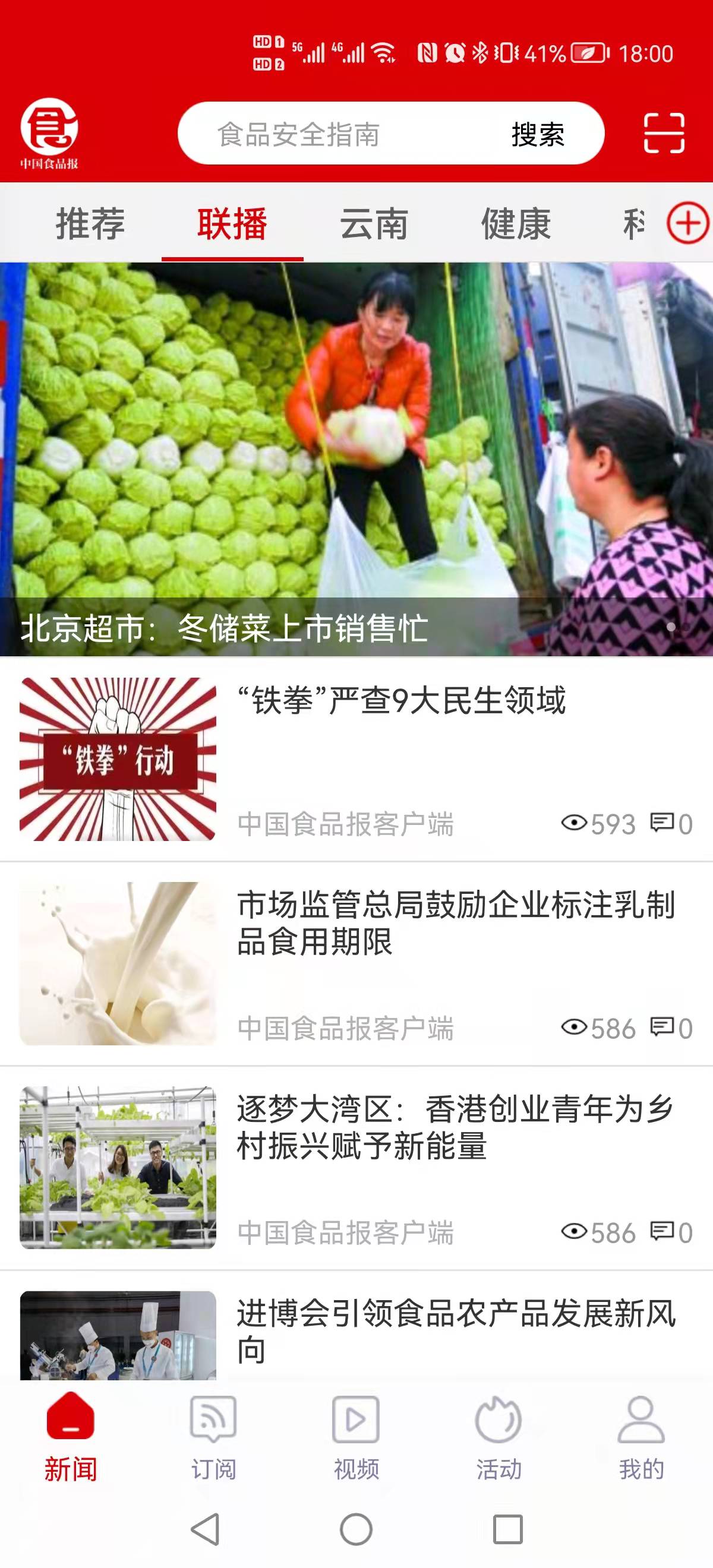Screen dimensions: 713x1568
Task: Open the 健康 channel tab
Action: point(516,223)
